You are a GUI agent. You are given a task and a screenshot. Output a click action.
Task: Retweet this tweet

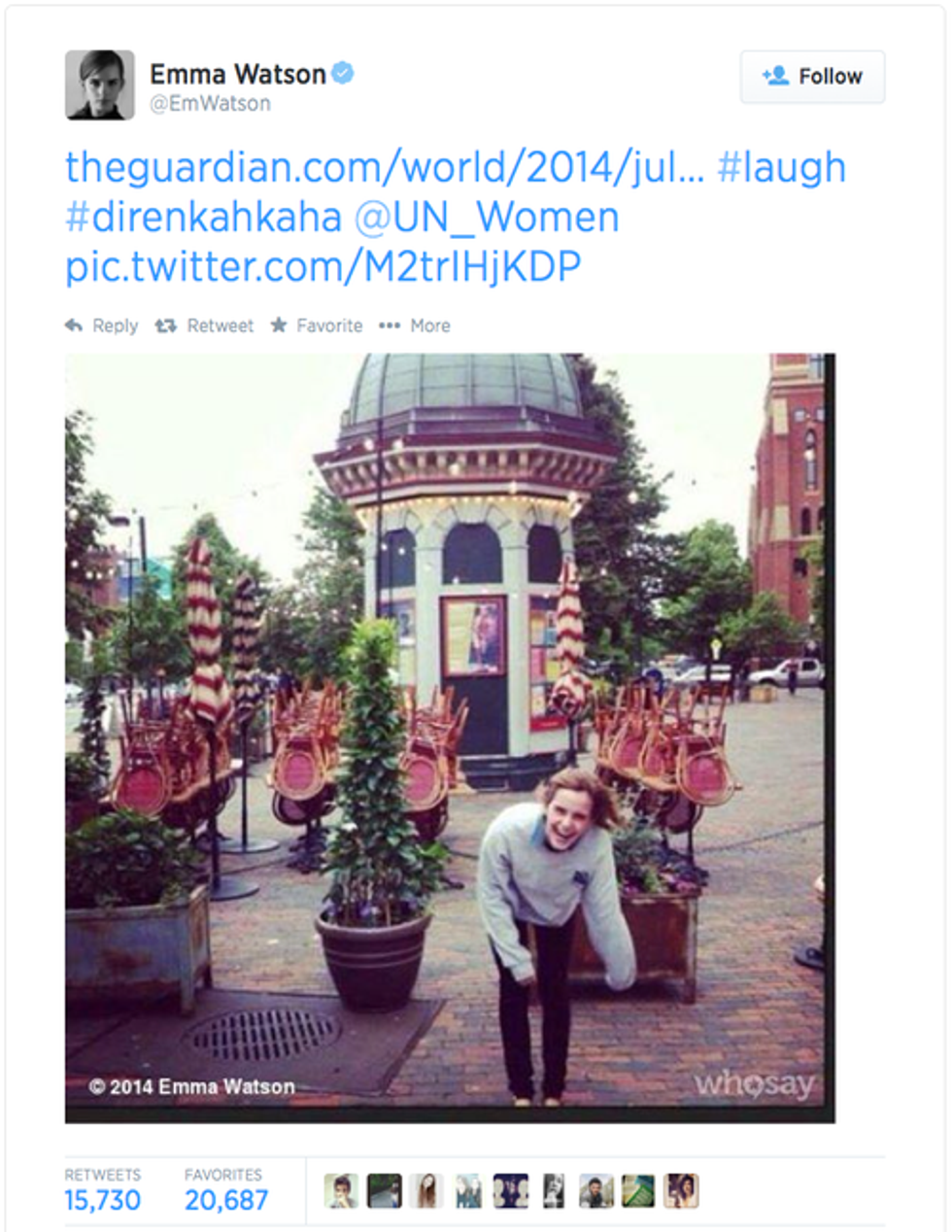tap(205, 325)
